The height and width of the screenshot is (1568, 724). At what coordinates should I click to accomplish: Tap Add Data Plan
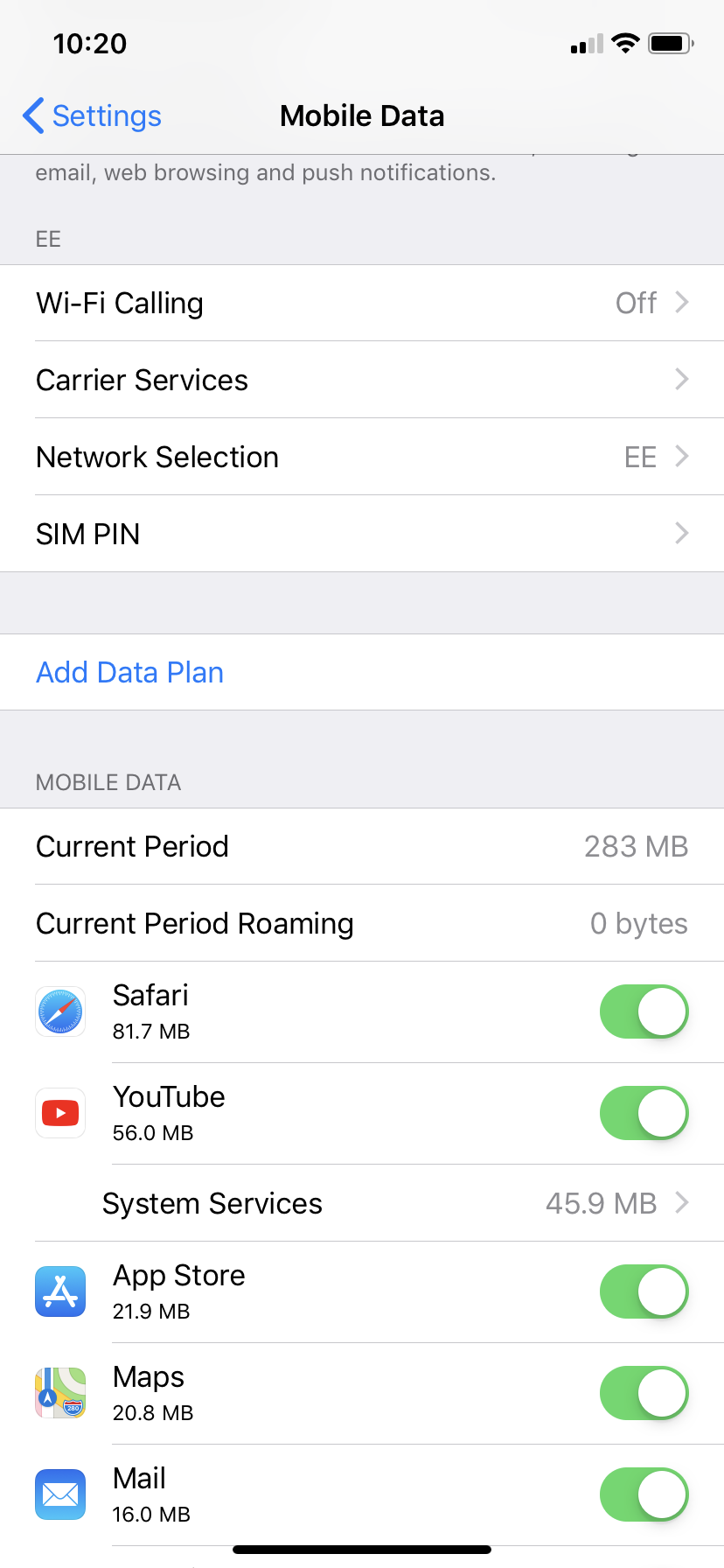click(130, 672)
